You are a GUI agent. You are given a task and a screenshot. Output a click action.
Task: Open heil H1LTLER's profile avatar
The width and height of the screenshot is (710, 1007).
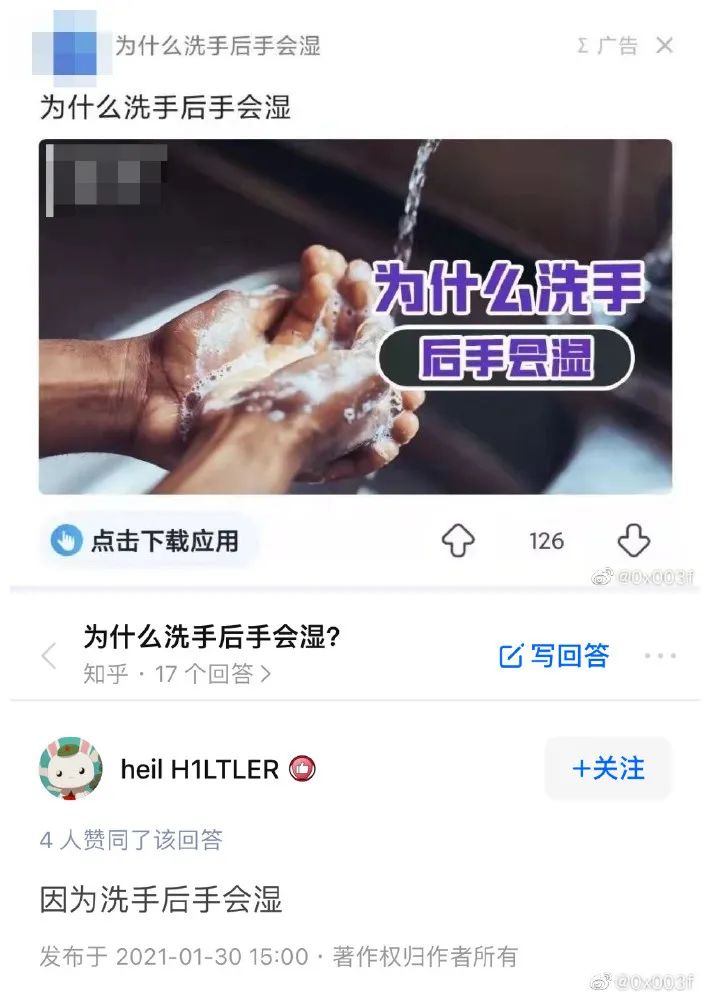click(x=70, y=768)
